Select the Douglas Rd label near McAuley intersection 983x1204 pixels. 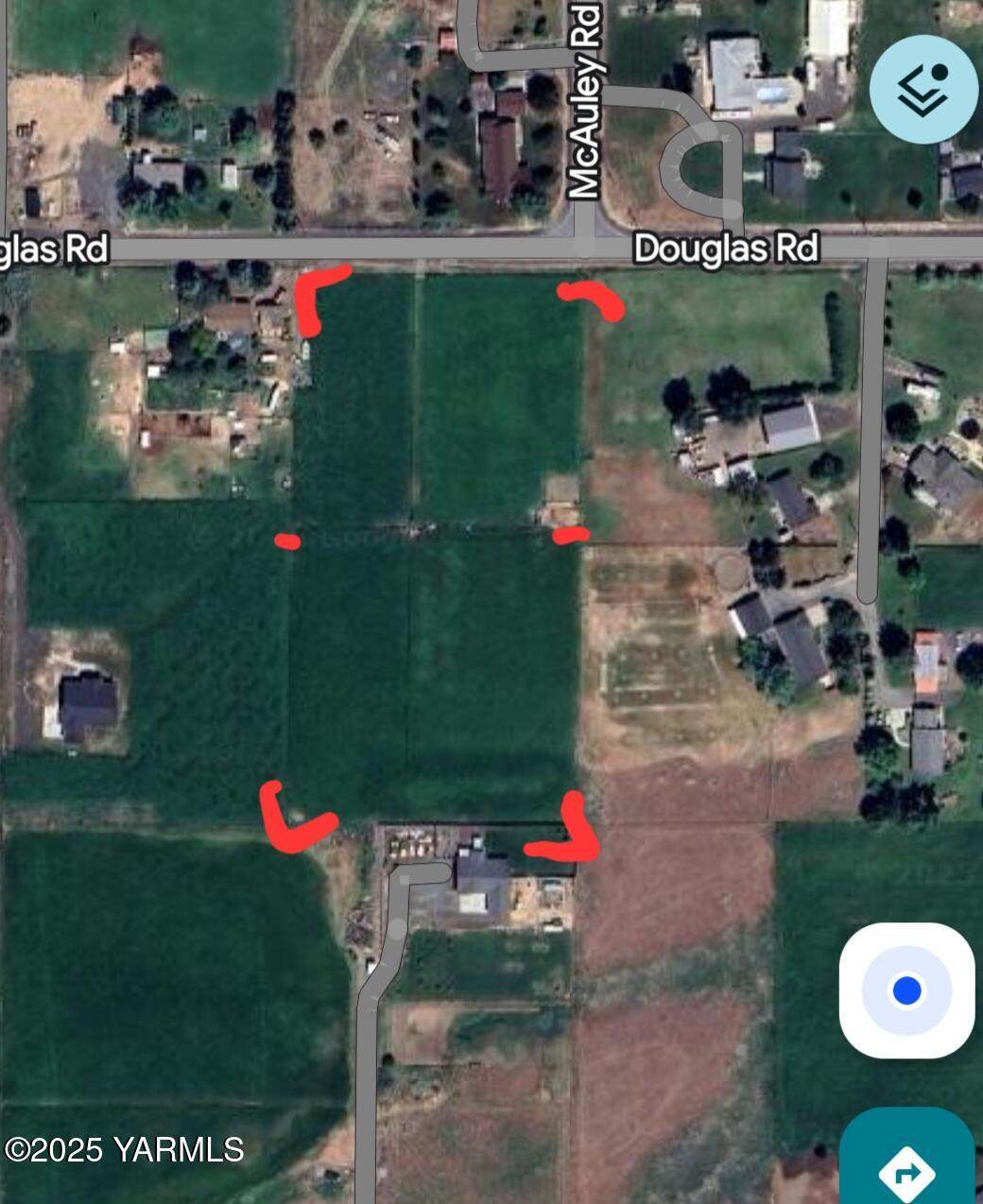click(728, 250)
